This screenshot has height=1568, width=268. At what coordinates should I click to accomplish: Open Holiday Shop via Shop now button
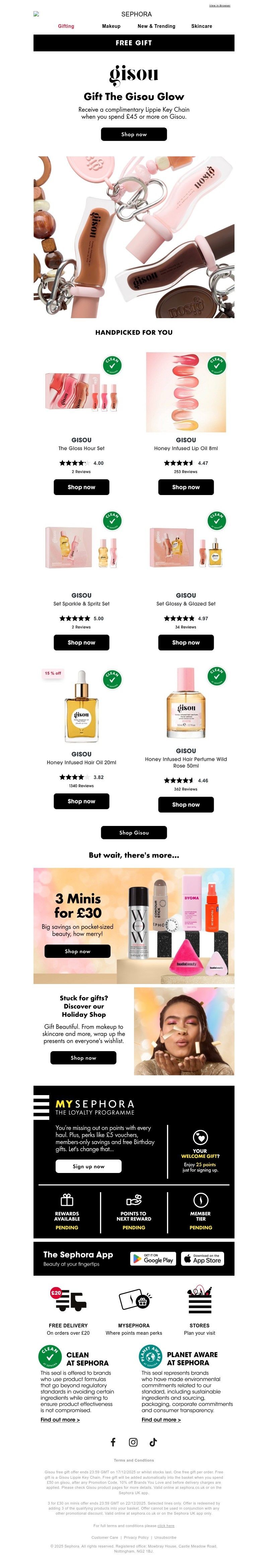point(83,1057)
